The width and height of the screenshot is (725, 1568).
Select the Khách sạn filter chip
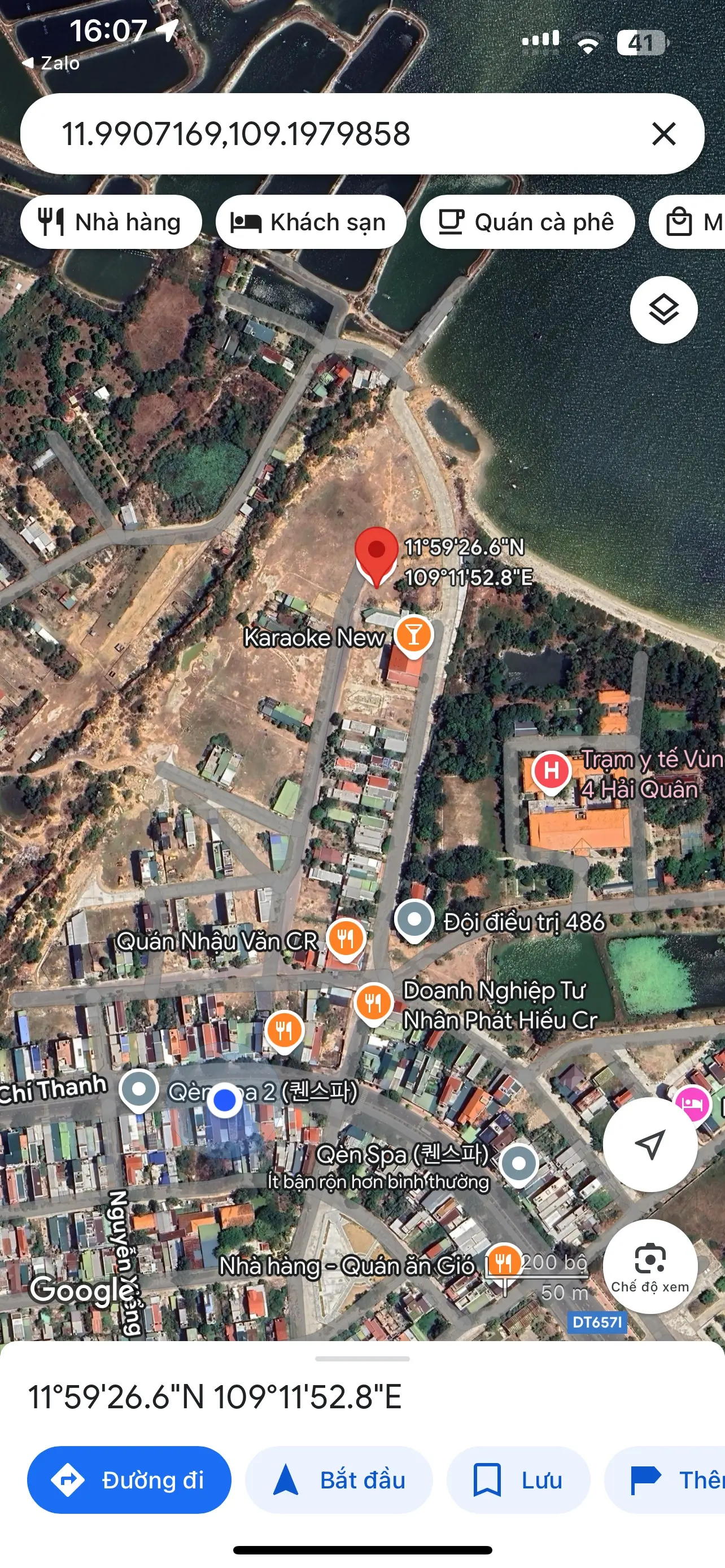(x=311, y=222)
